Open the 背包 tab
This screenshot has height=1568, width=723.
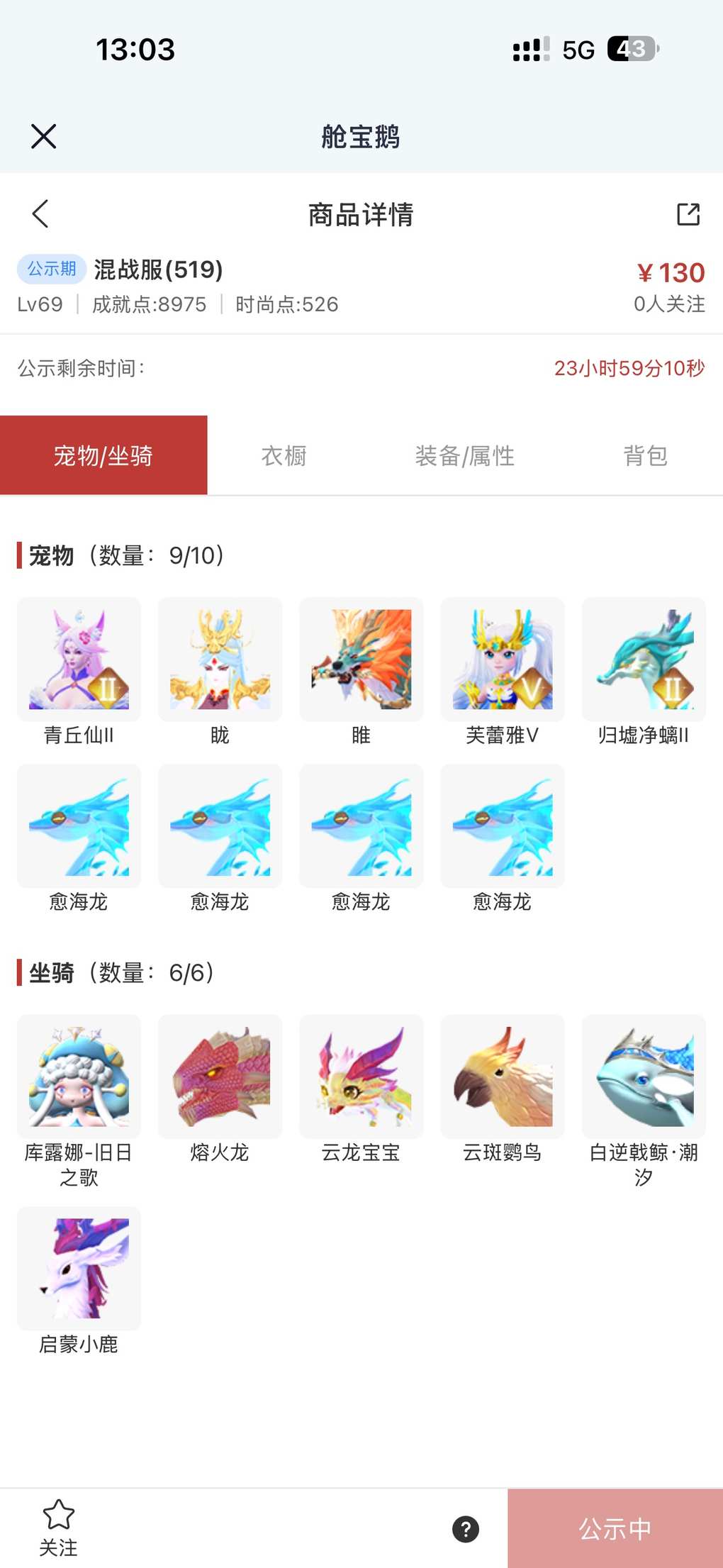point(645,455)
